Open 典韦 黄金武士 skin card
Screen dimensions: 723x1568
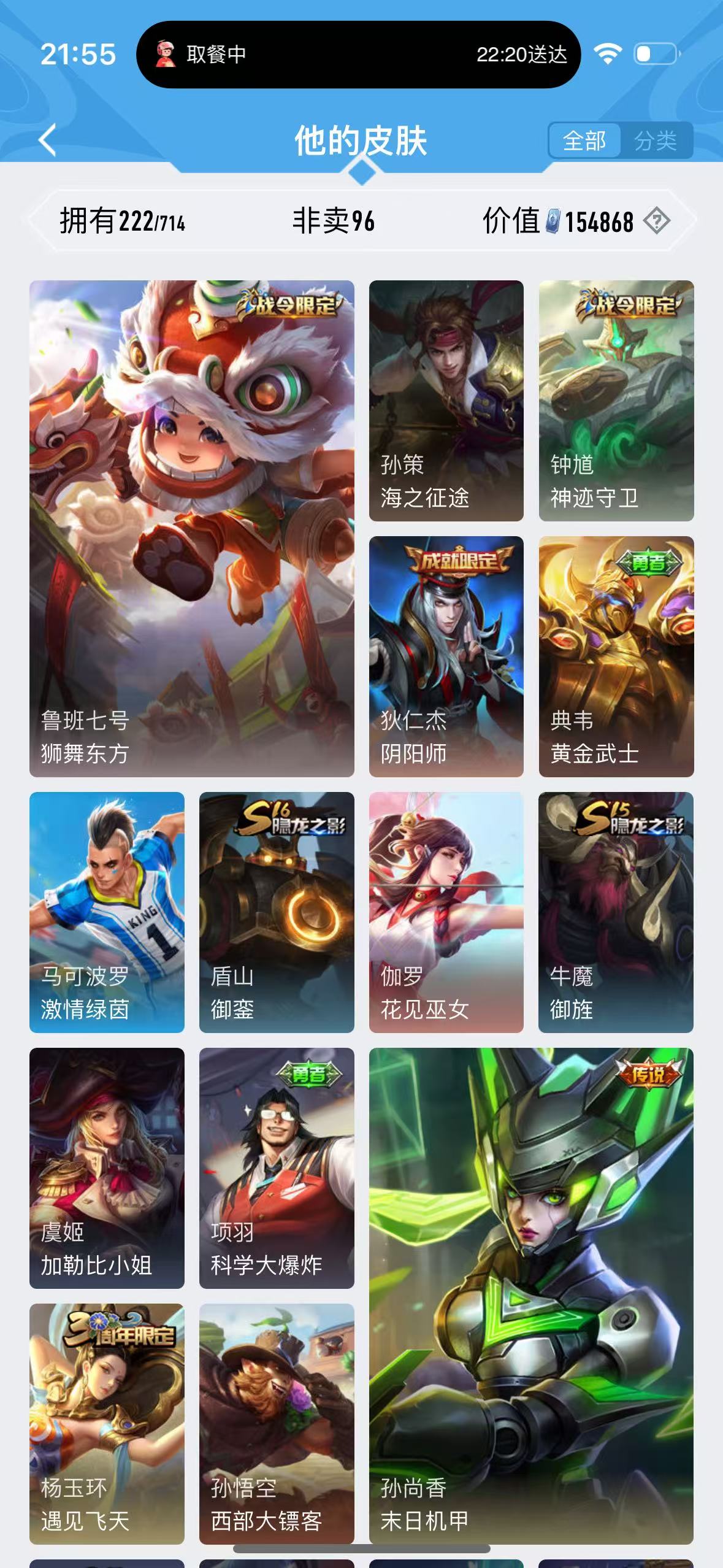pyautogui.click(x=616, y=656)
